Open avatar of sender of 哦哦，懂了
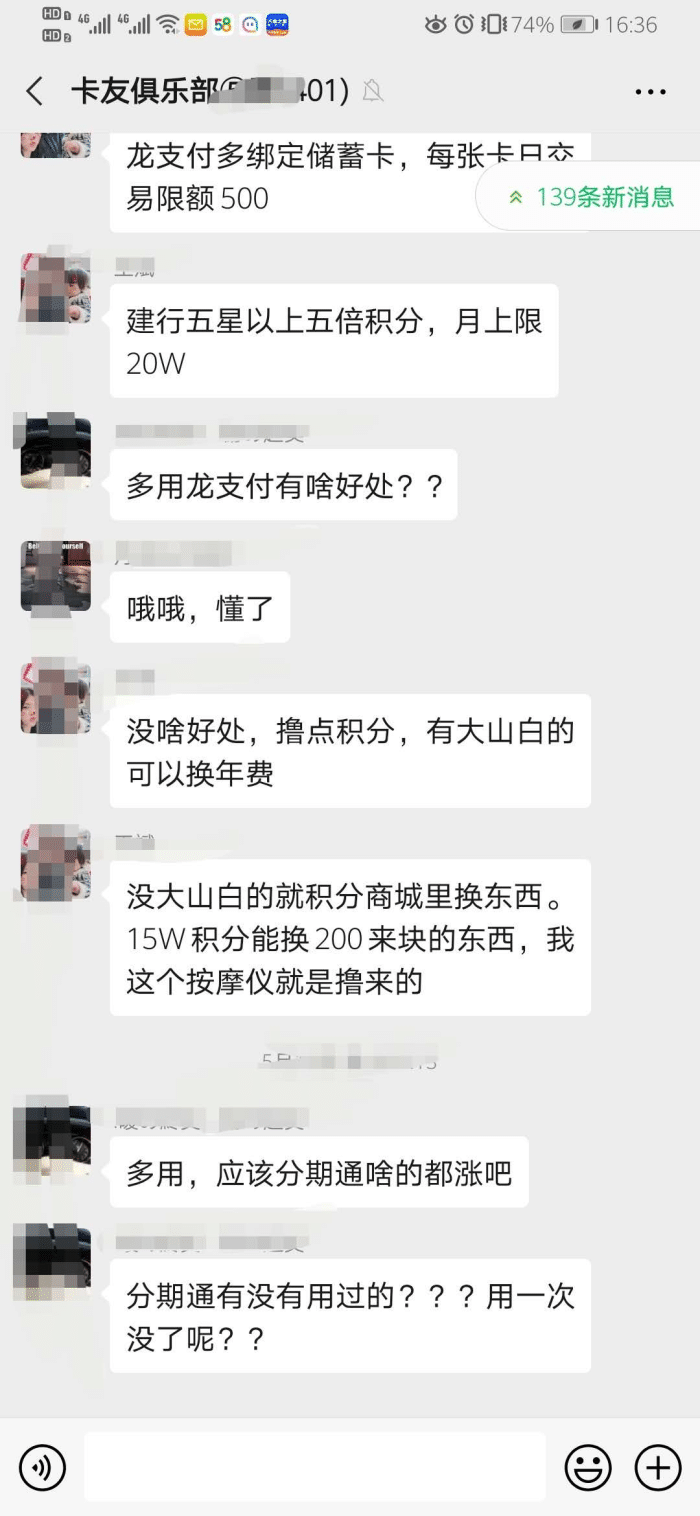This screenshot has height=1516, width=700. [x=56, y=576]
